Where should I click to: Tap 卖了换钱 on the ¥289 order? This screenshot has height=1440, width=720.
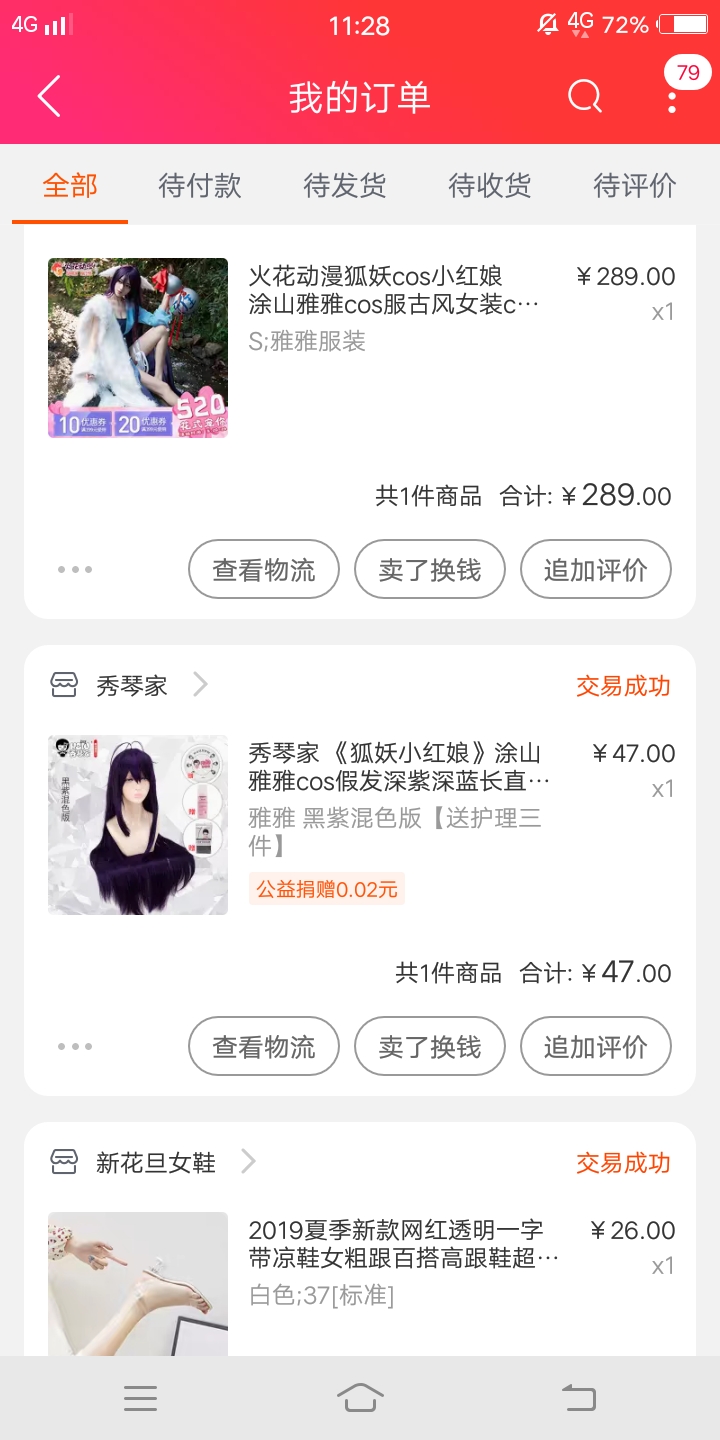pos(430,570)
